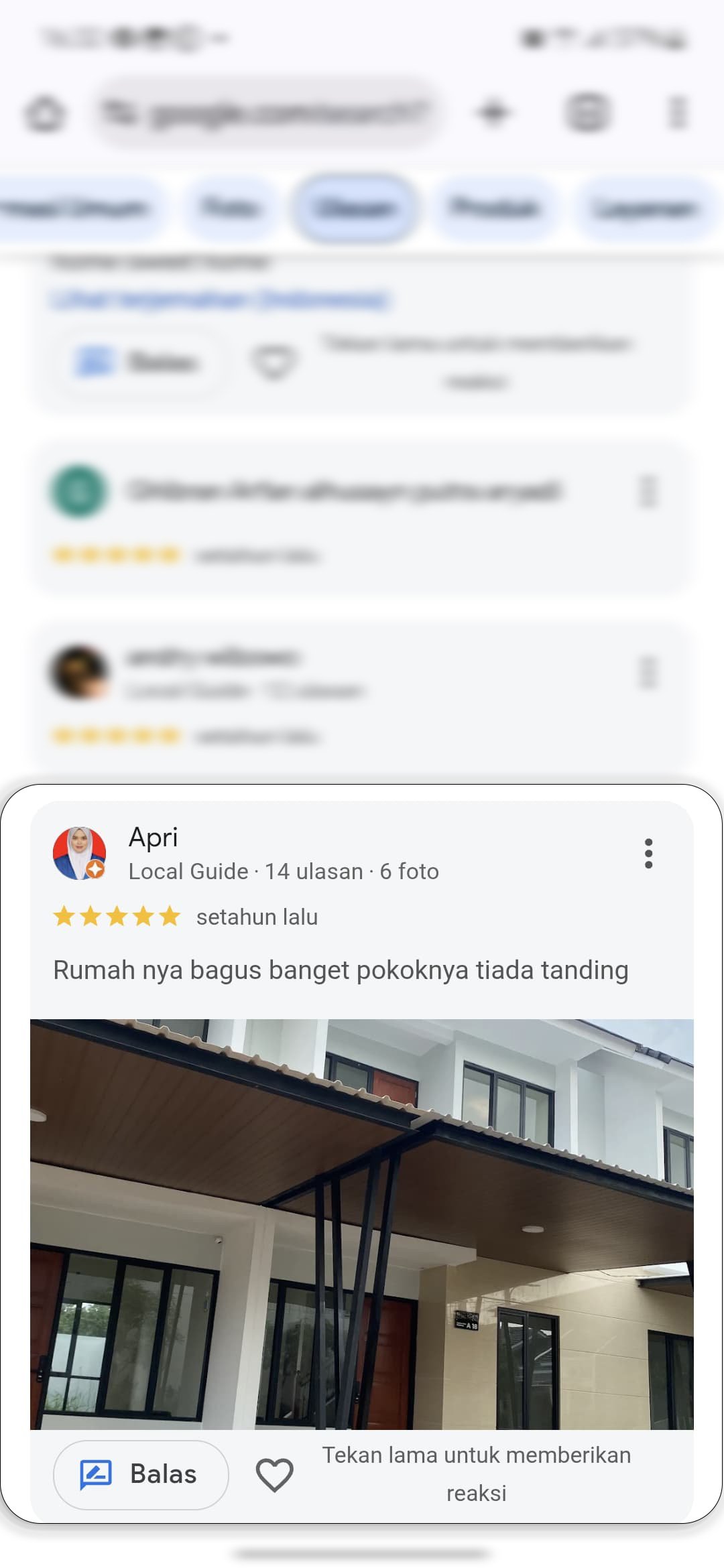Open Apri's reviewer profile picture
This screenshot has width=724, height=1568.
(x=79, y=853)
